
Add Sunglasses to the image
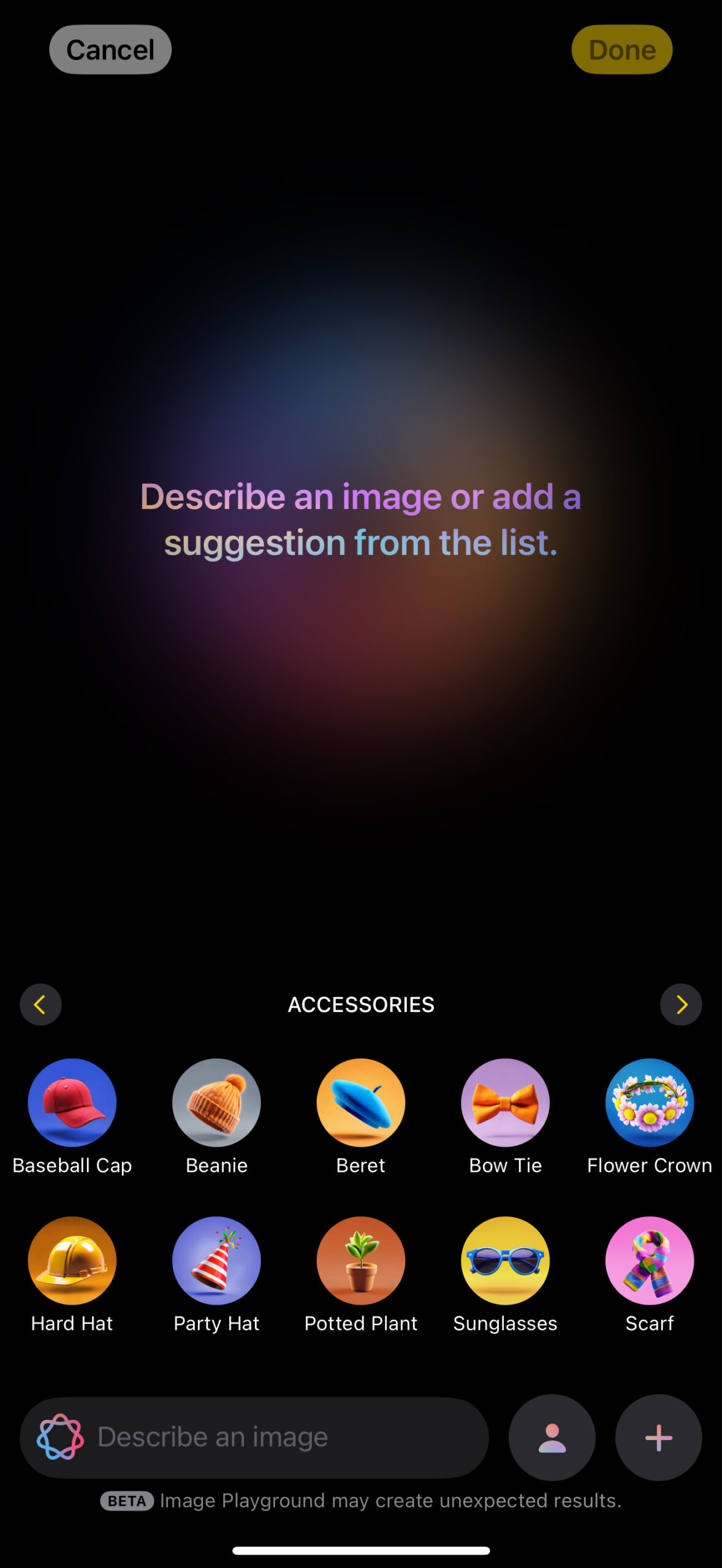(505, 1261)
